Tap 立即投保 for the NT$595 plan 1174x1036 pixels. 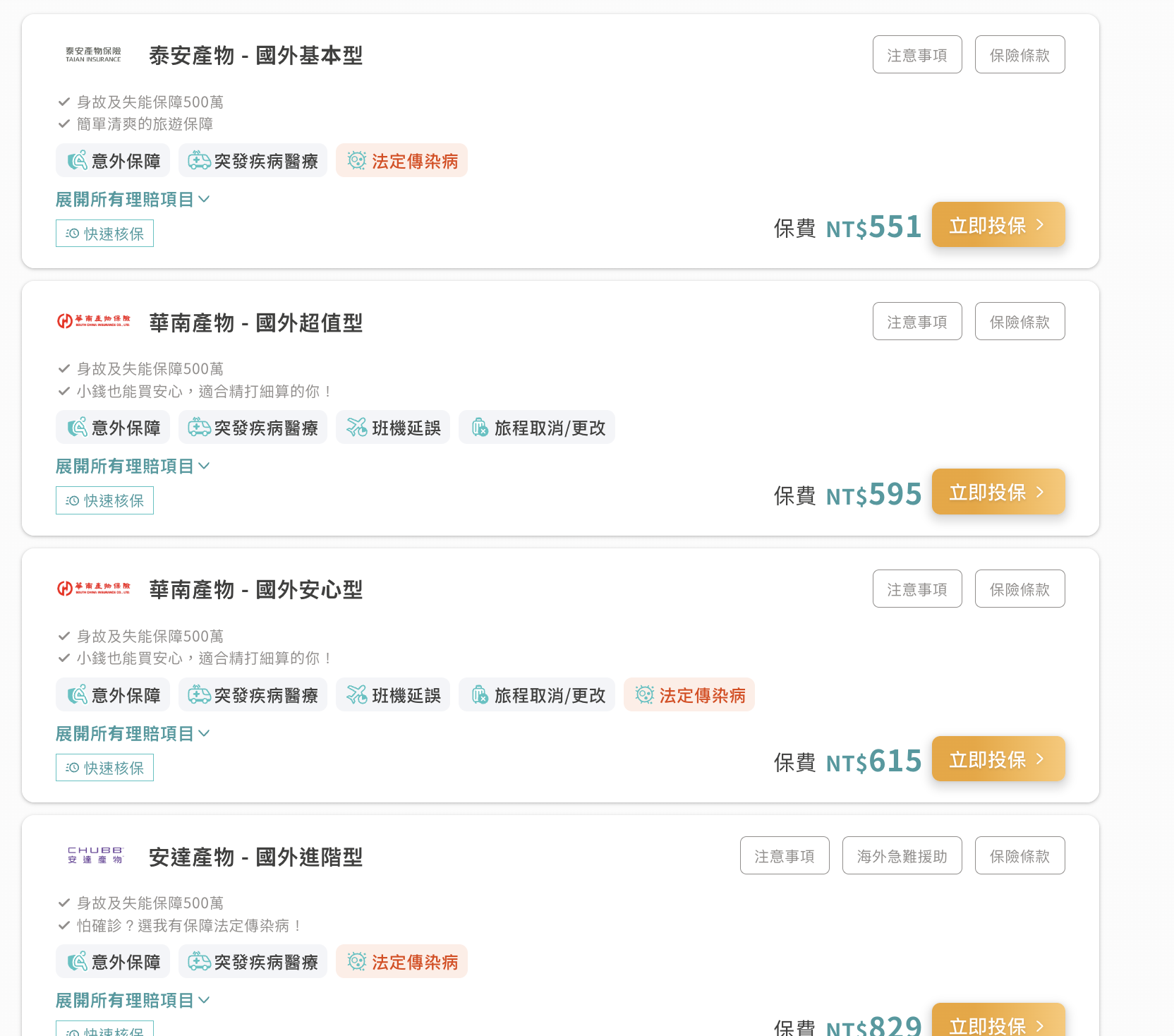[x=998, y=492]
